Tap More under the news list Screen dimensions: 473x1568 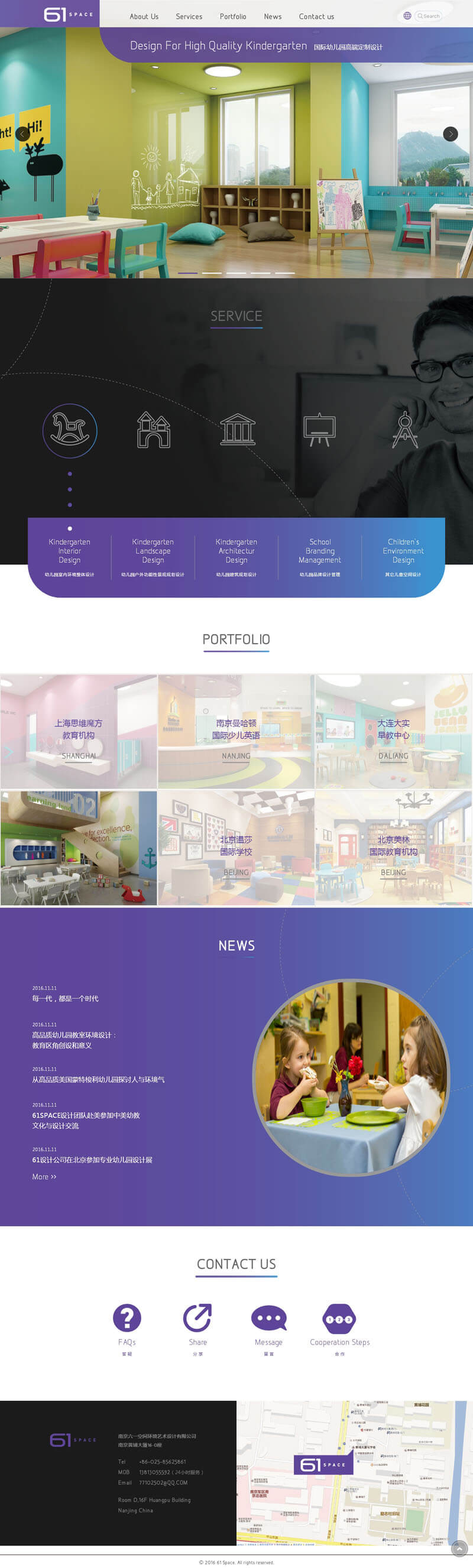(x=44, y=1177)
